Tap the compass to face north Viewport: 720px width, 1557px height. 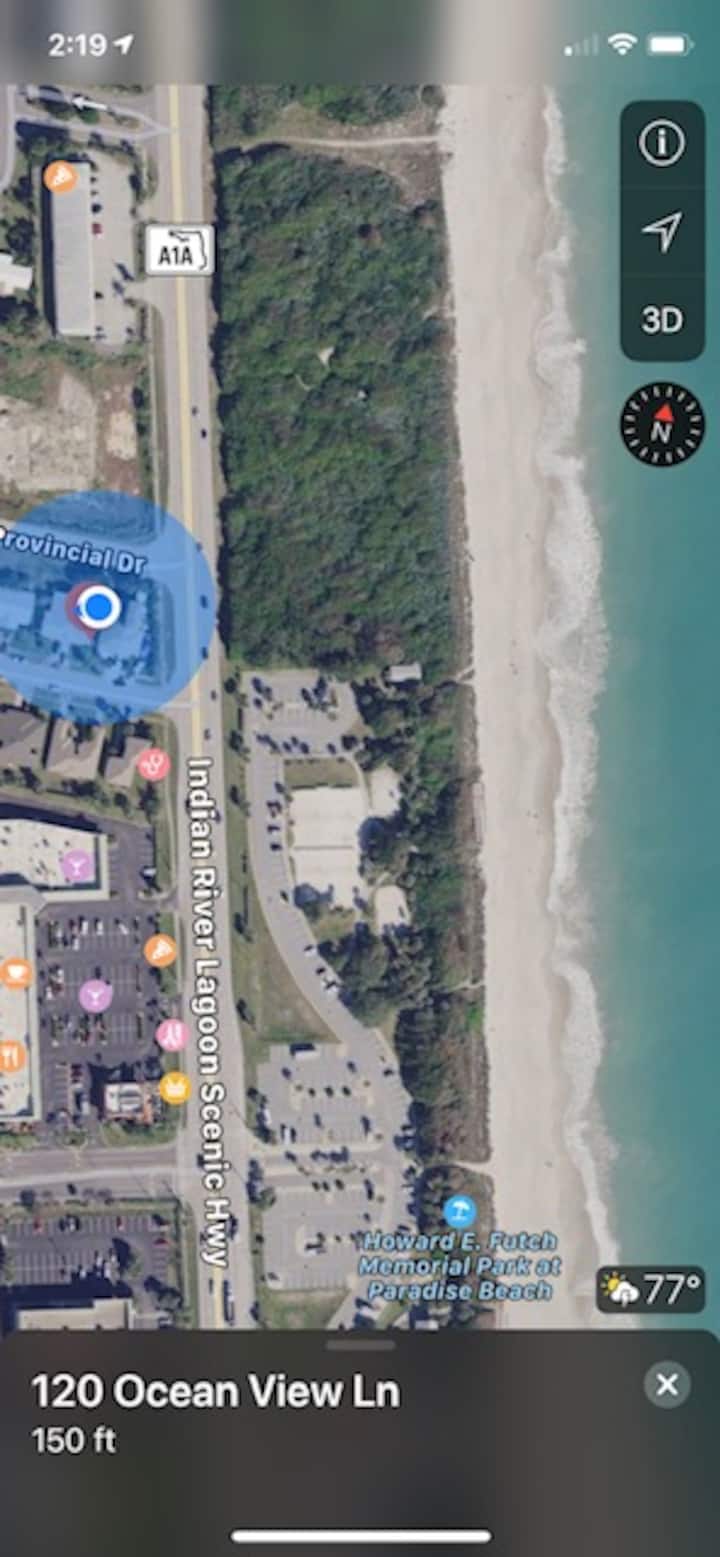tap(661, 425)
